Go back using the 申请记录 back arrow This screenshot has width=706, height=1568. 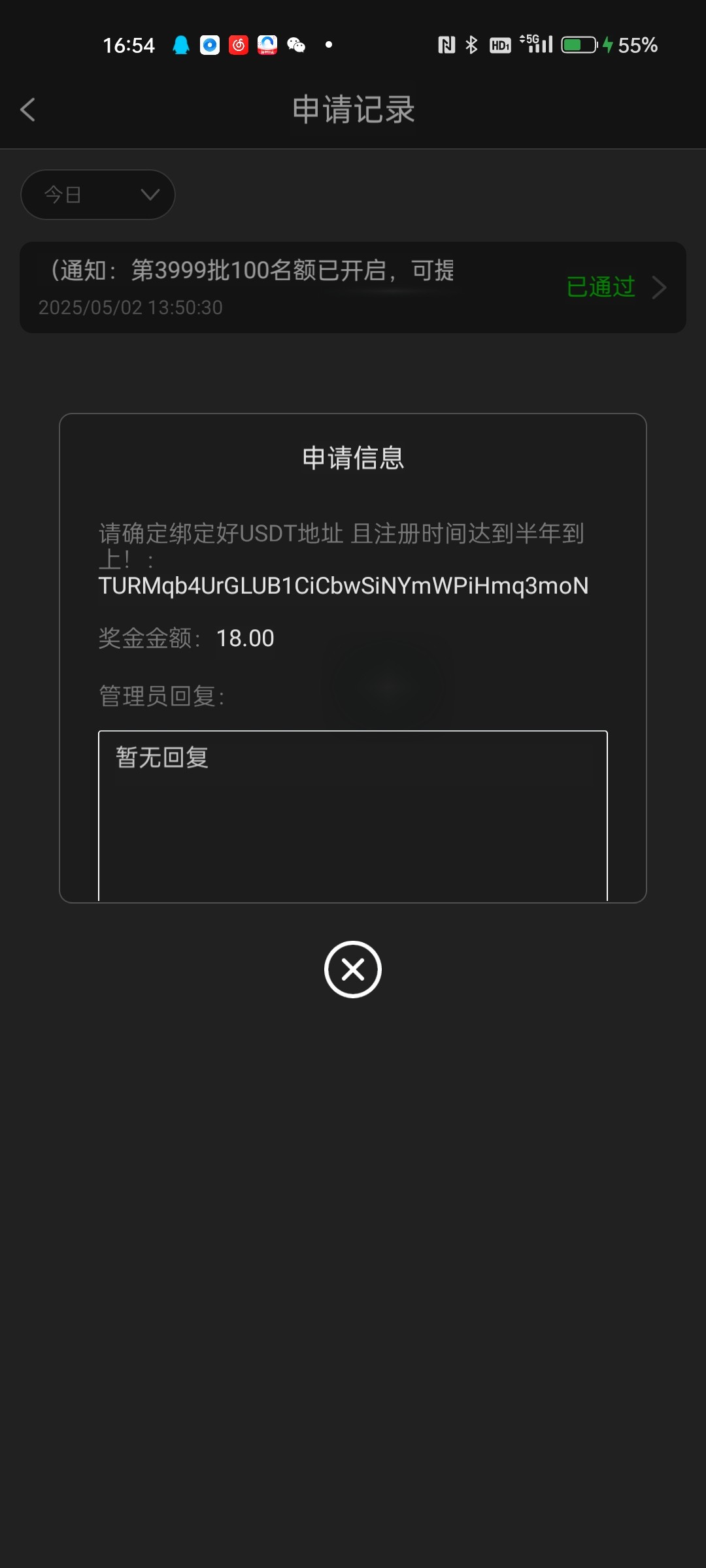(x=28, y=110)
